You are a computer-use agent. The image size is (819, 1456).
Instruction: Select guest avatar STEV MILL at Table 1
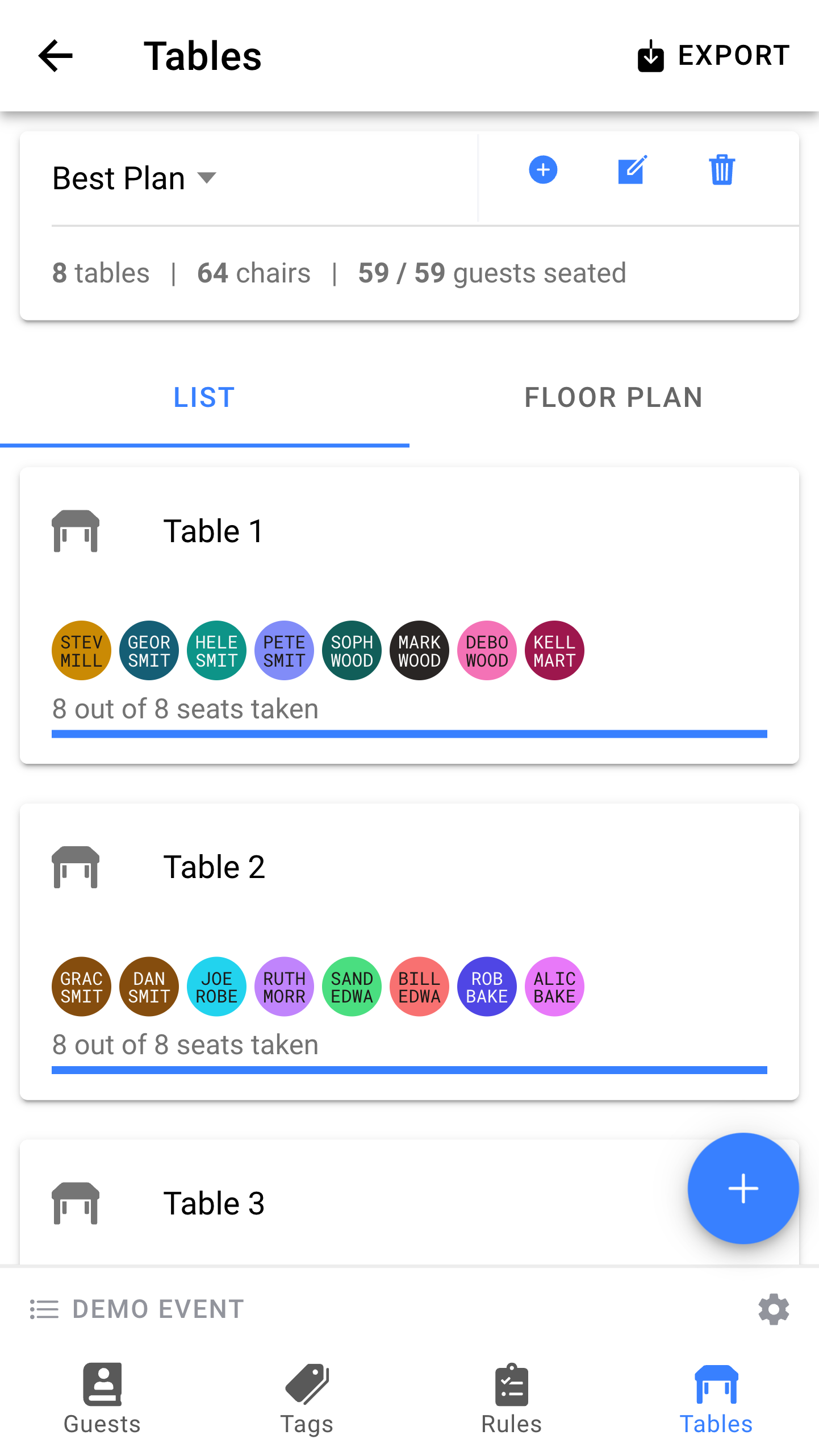pos(81,651)
